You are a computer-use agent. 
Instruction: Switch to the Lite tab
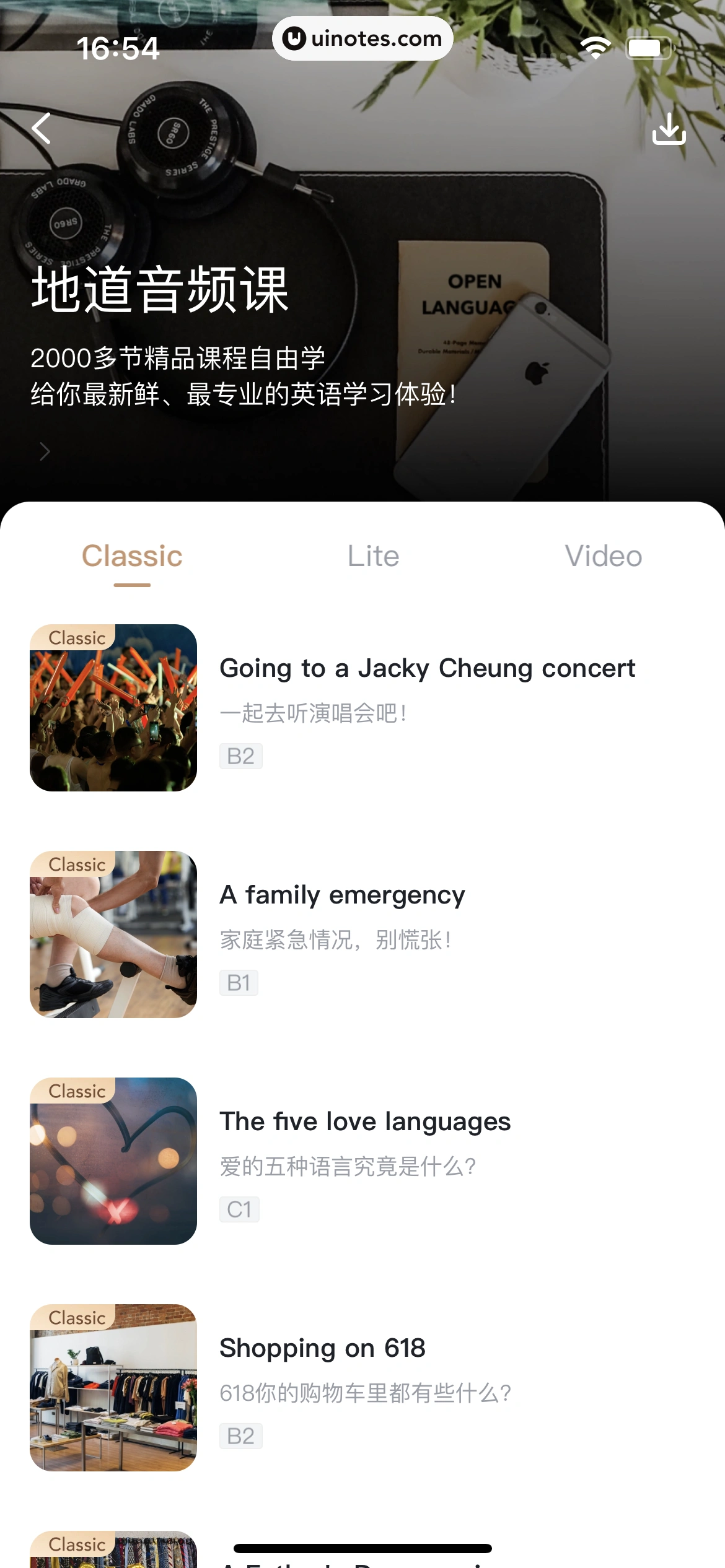[x=372, y=555]
